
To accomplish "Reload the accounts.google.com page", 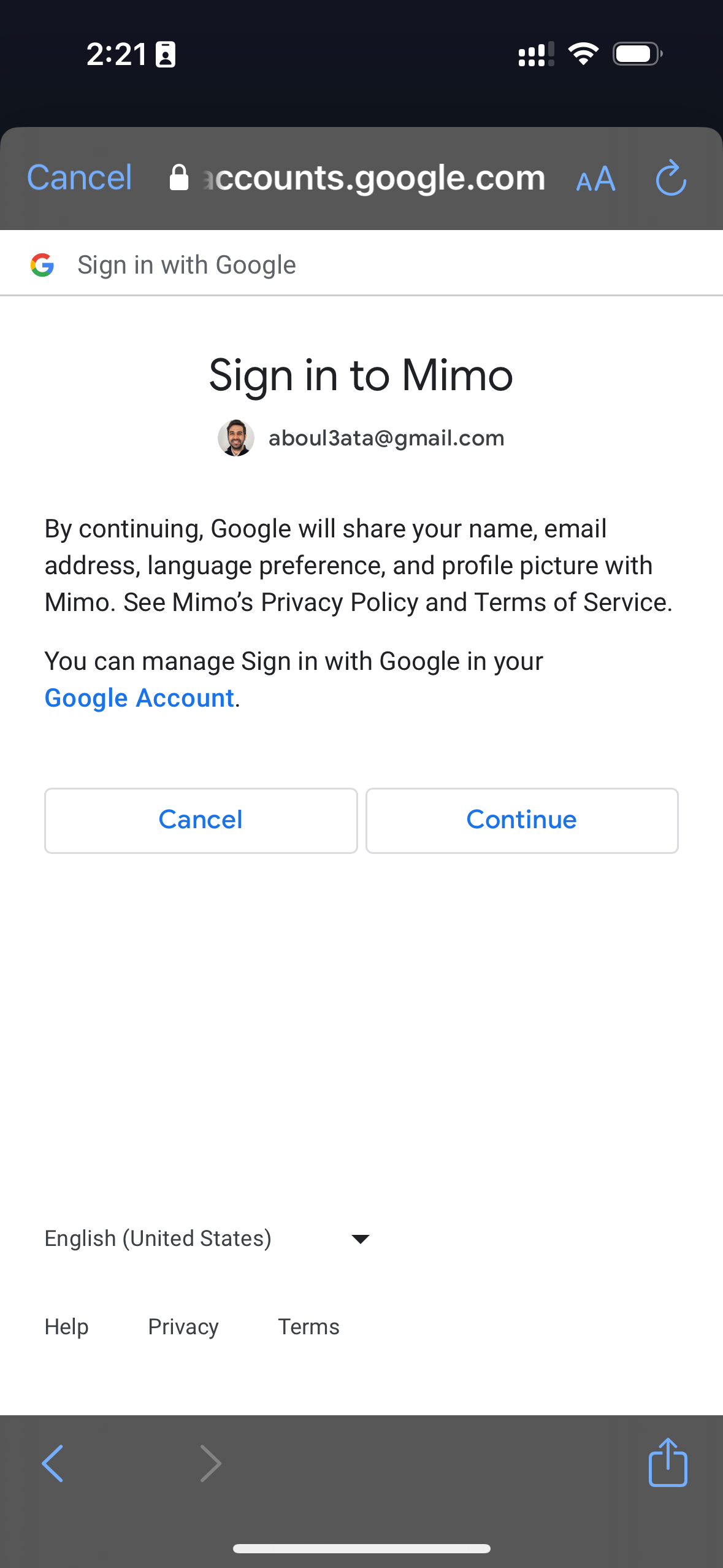I will [670, 179].
